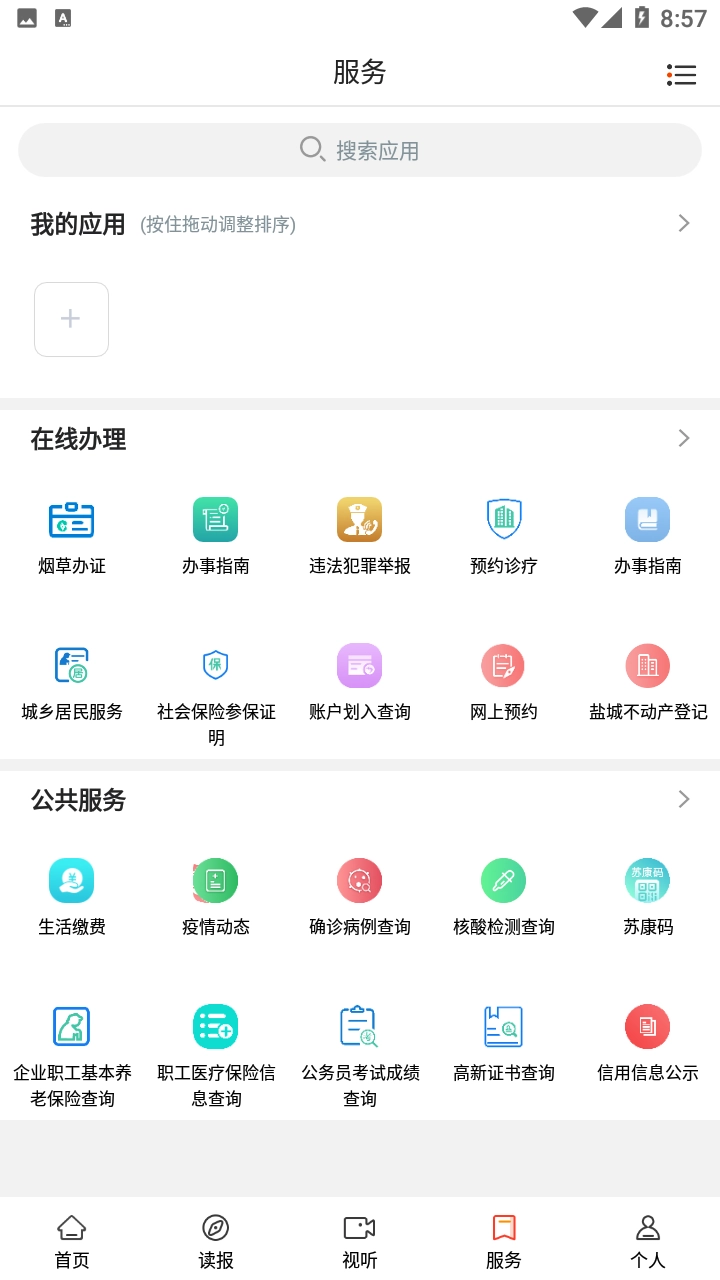The width and height of the screenshot is (720, 1280).
Task: Tap the list menu icon top right
Action: pyautogui.click(x=681, y=74)
